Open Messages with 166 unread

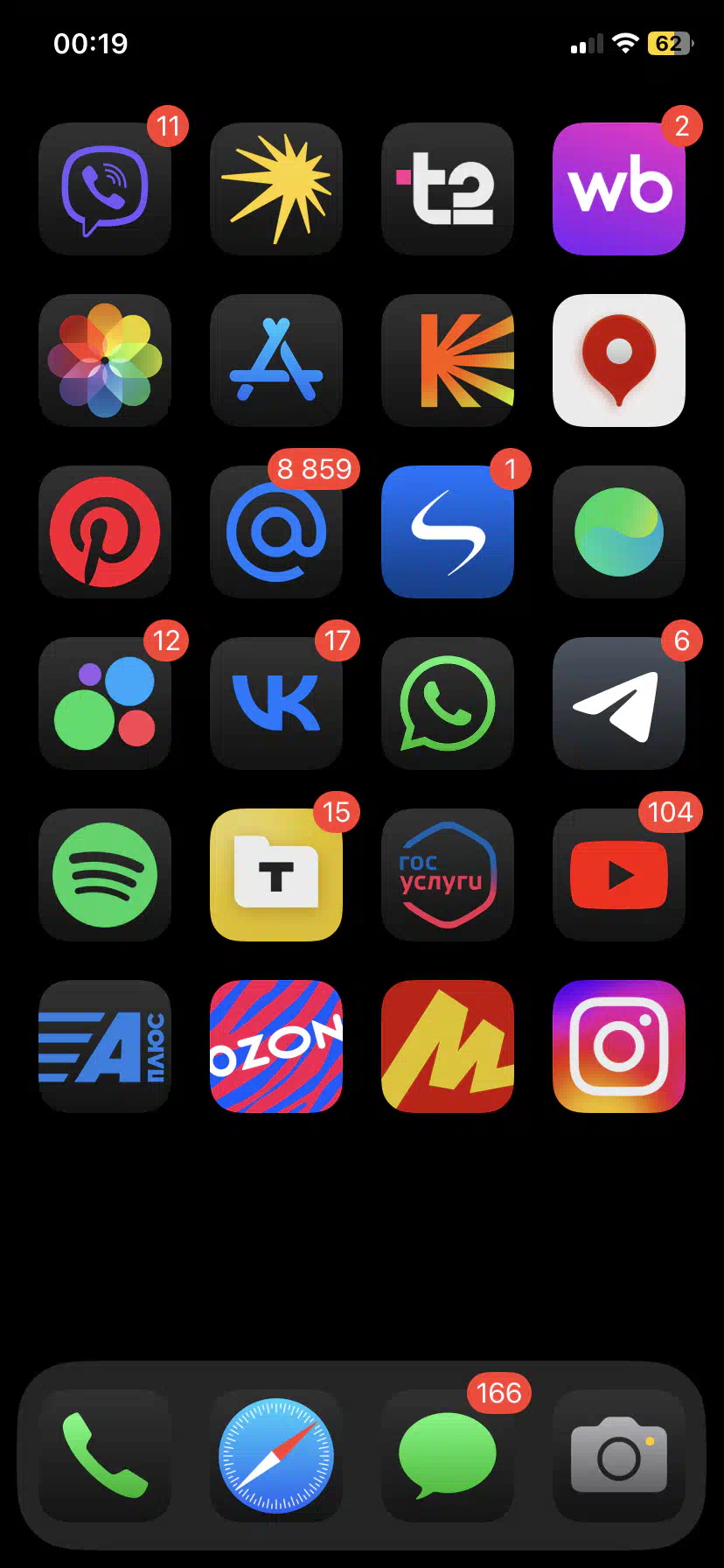pos(448,1456)
